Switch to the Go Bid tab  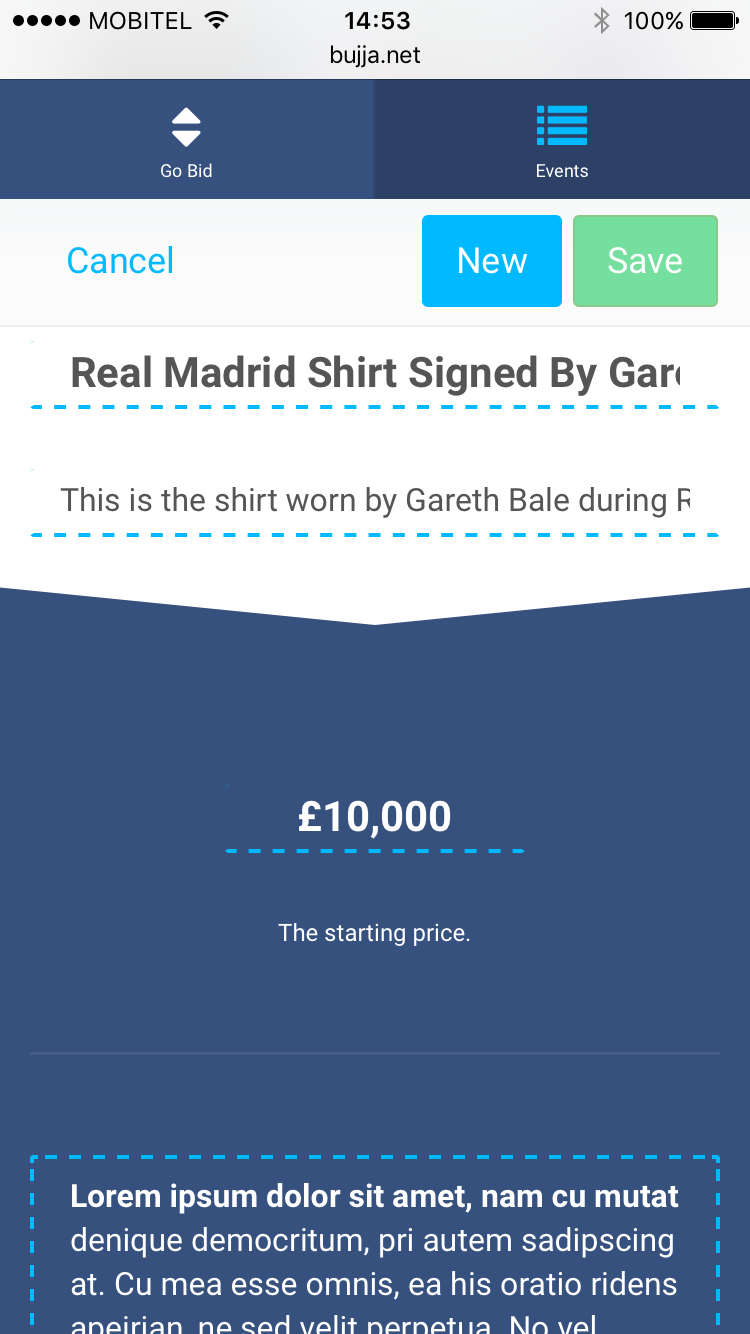187,140
